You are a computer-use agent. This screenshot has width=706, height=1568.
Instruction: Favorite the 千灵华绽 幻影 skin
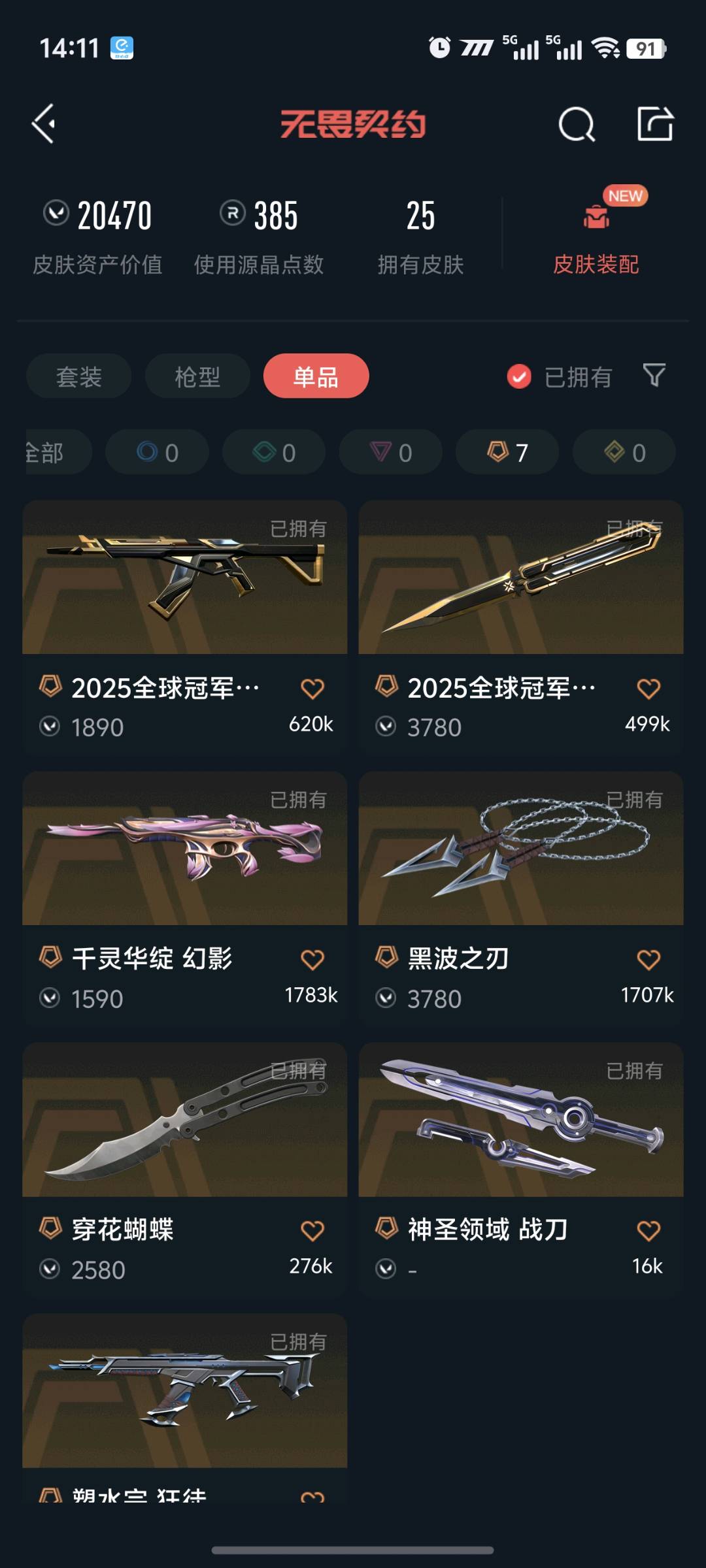click(312, 960)
